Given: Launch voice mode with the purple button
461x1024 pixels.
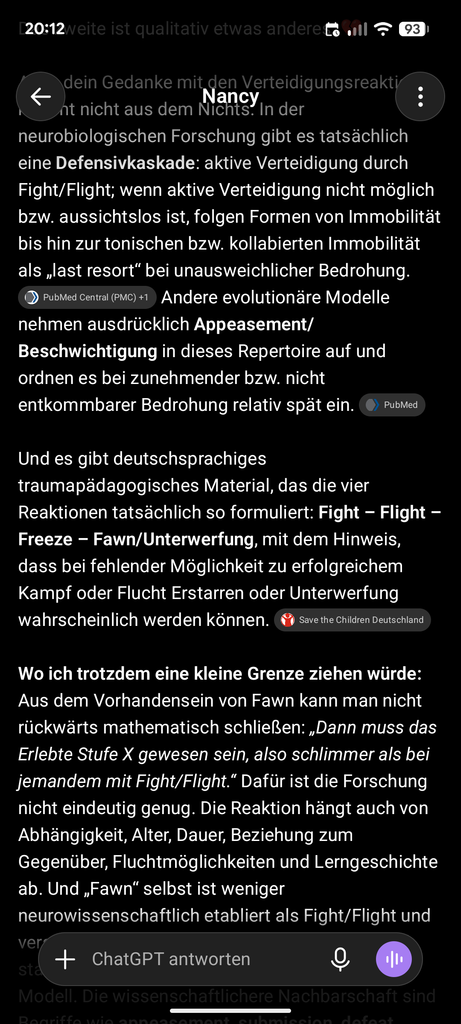Looking at the screenshot, I should [394, 959].
